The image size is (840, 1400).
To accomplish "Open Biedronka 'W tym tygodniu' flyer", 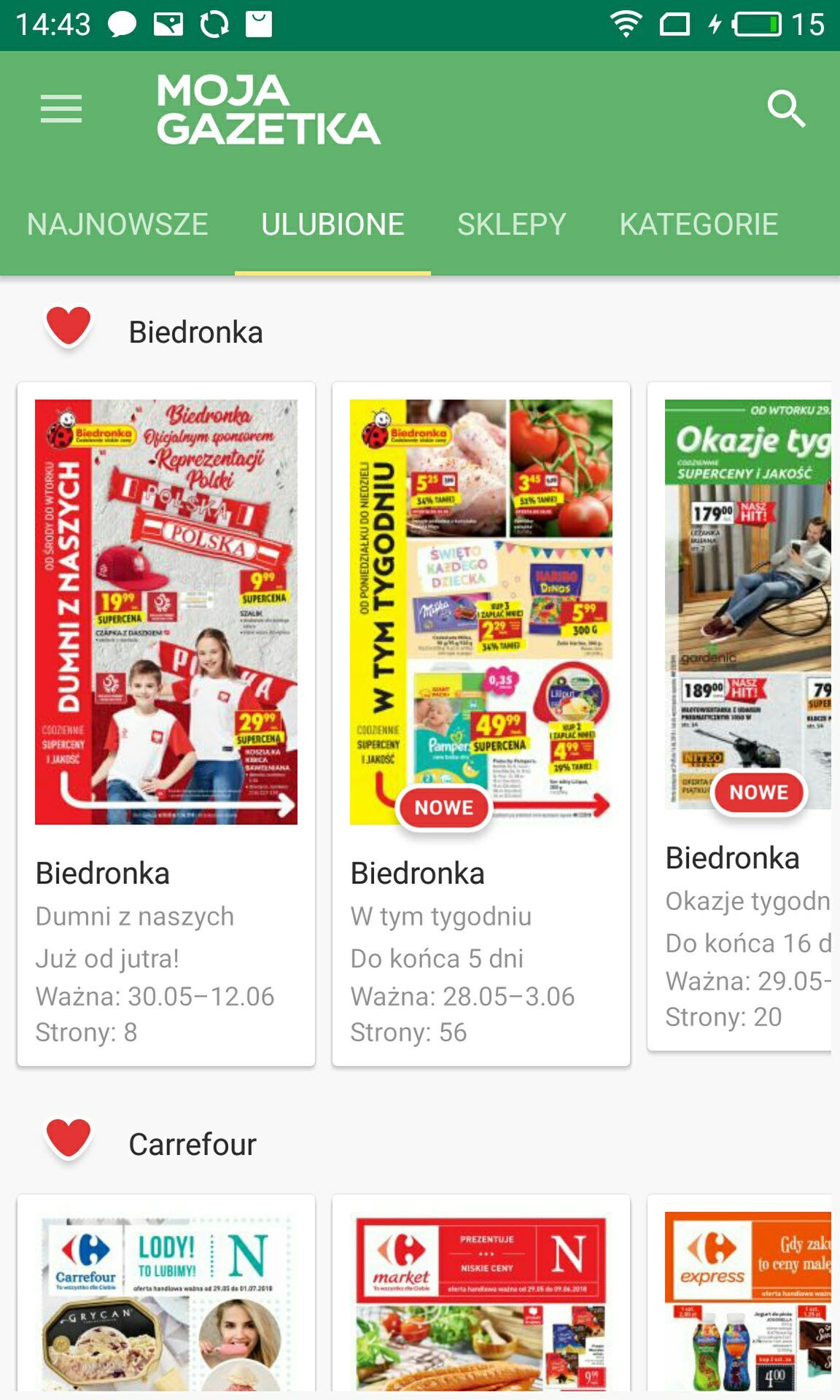I will [481, 724].
